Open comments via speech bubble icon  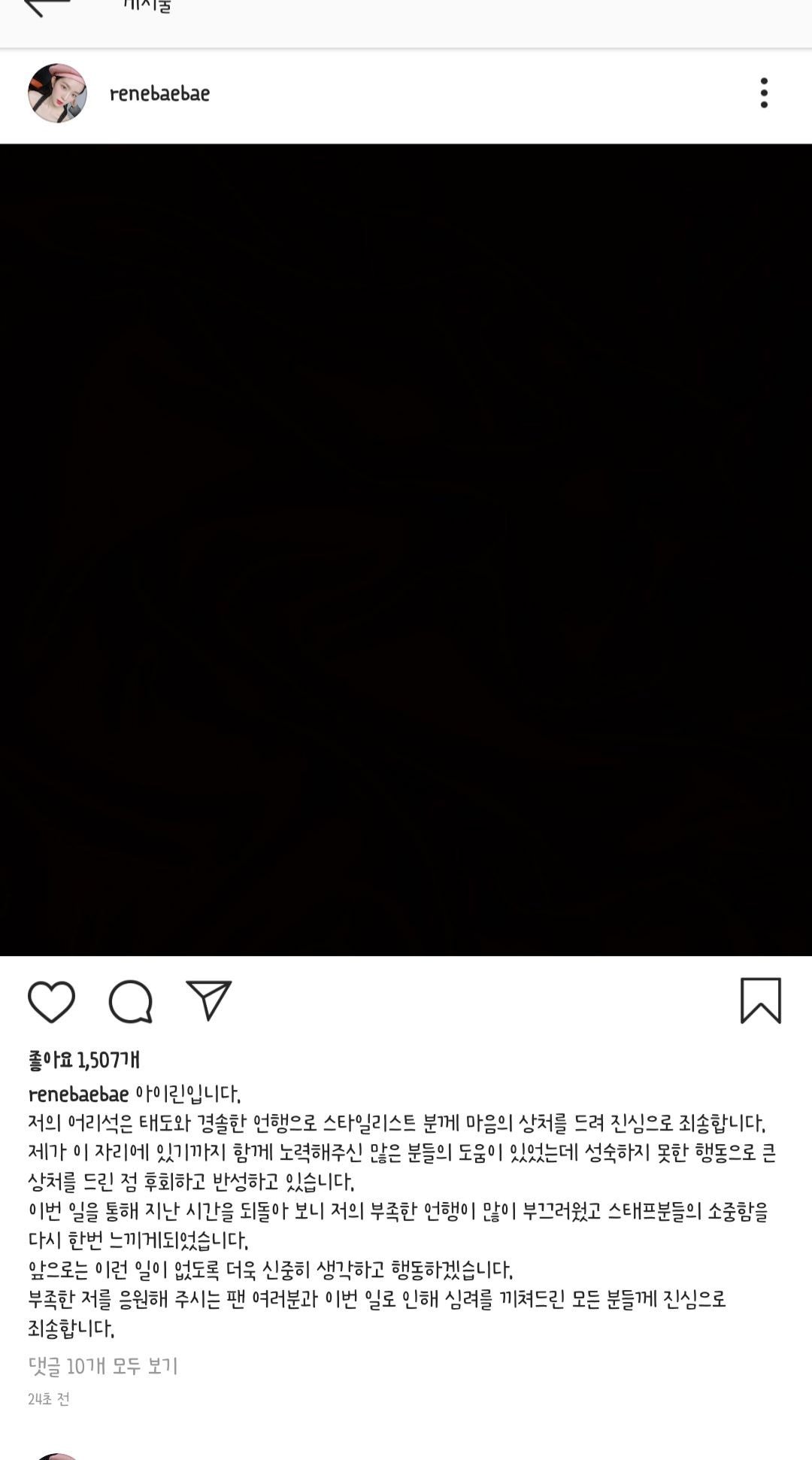point(131,1001)
